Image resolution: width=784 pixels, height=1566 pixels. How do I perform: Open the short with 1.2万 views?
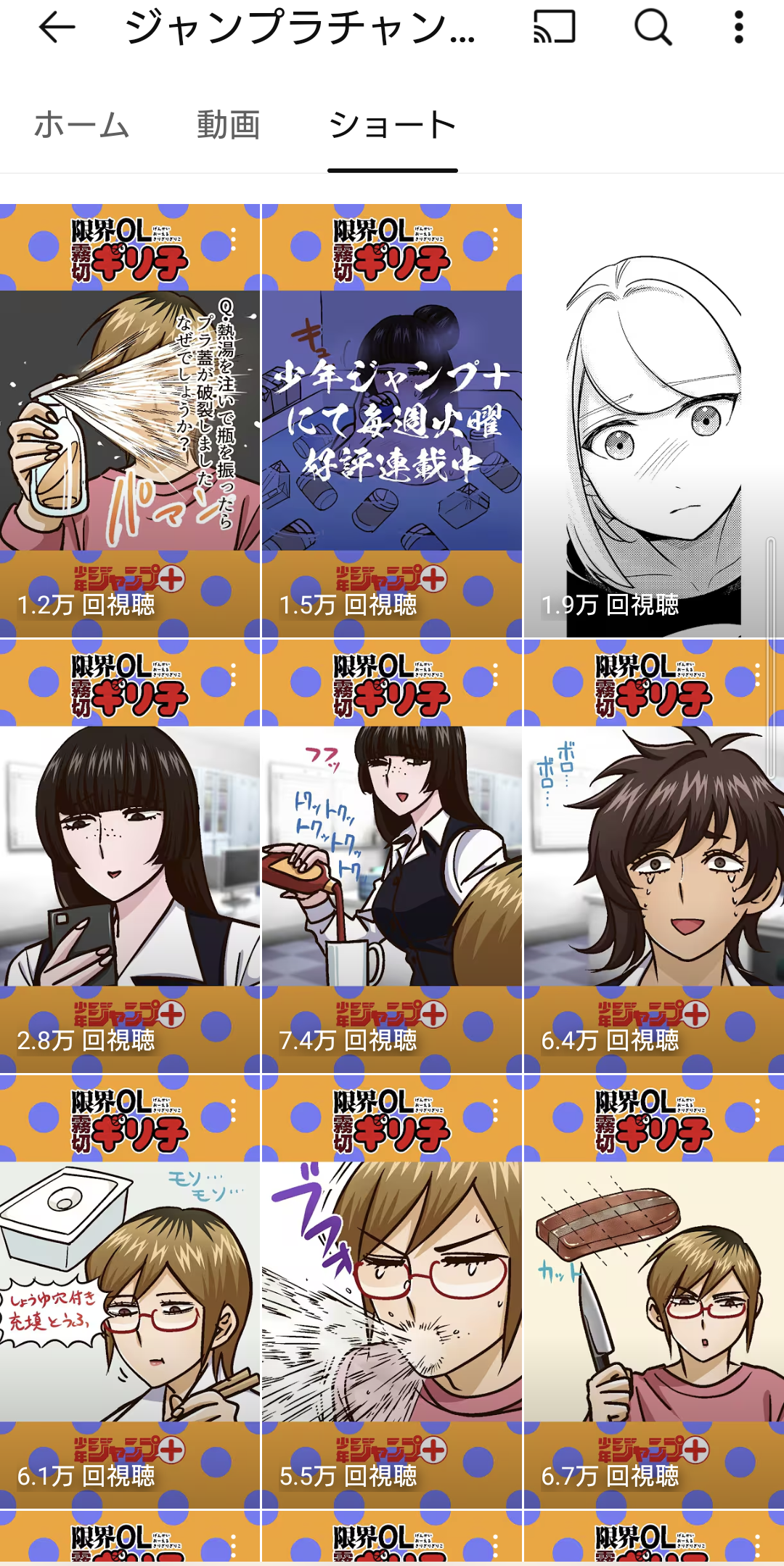tap(130, 421)
